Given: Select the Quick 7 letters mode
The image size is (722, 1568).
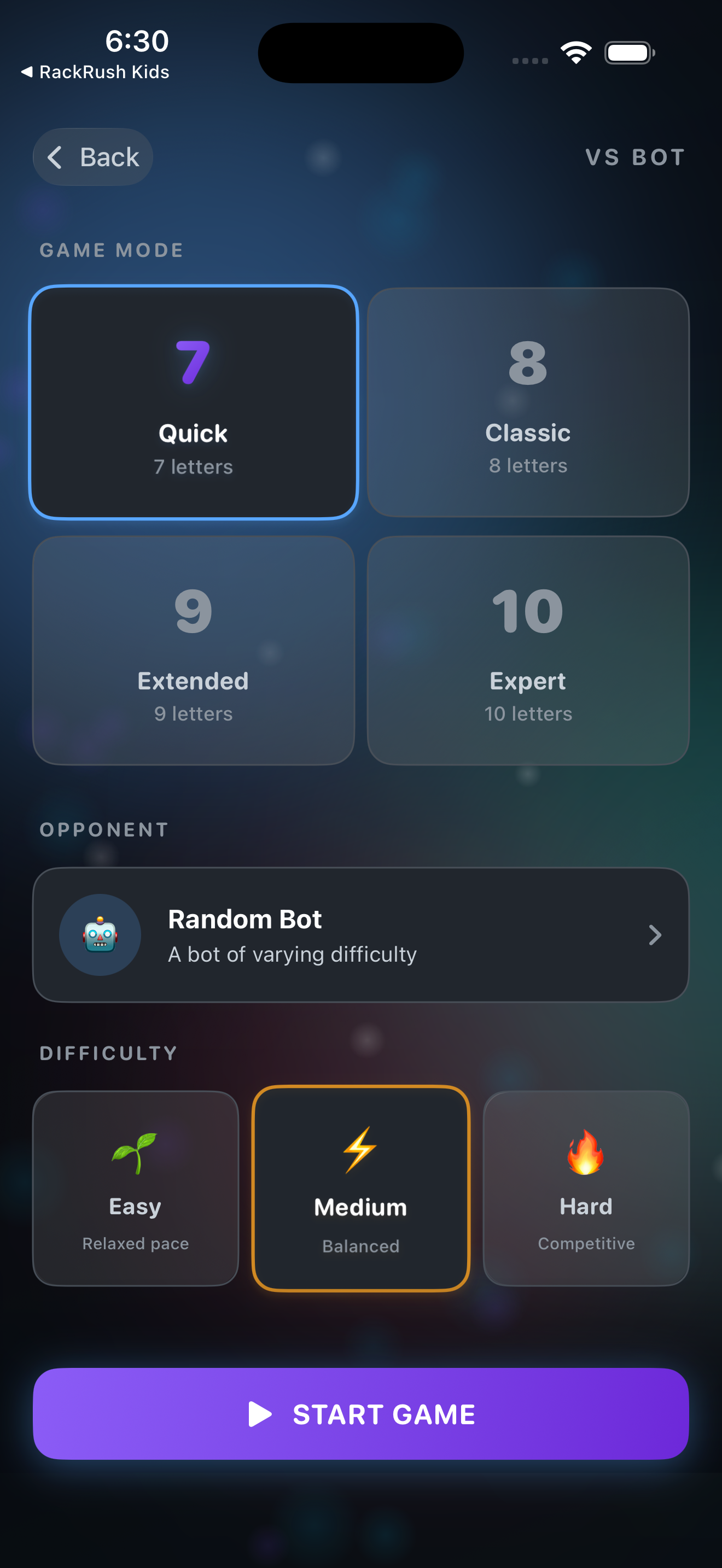Looking at the screenshot, I should (194, 402).
